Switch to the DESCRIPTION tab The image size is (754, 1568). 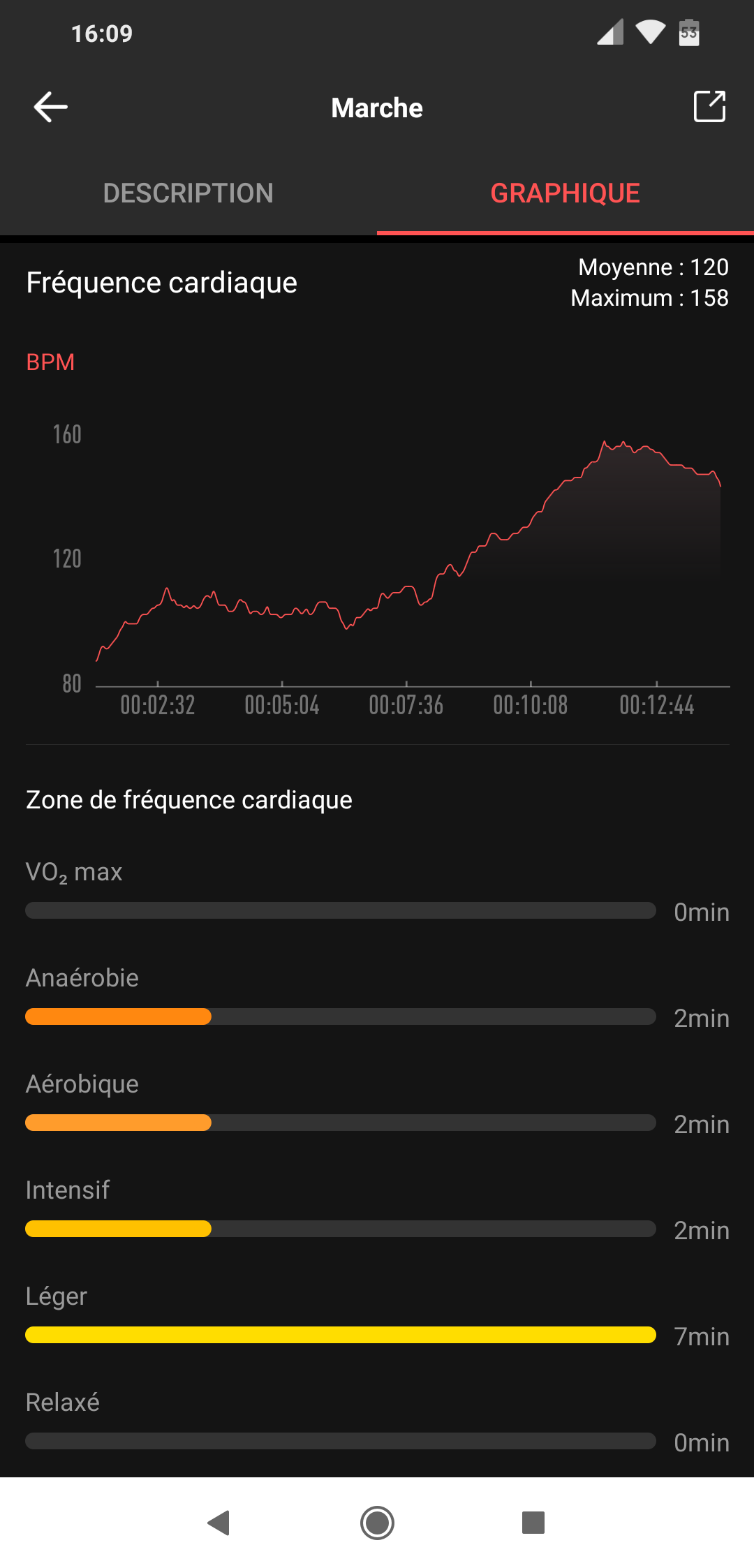tap(188, 193)
